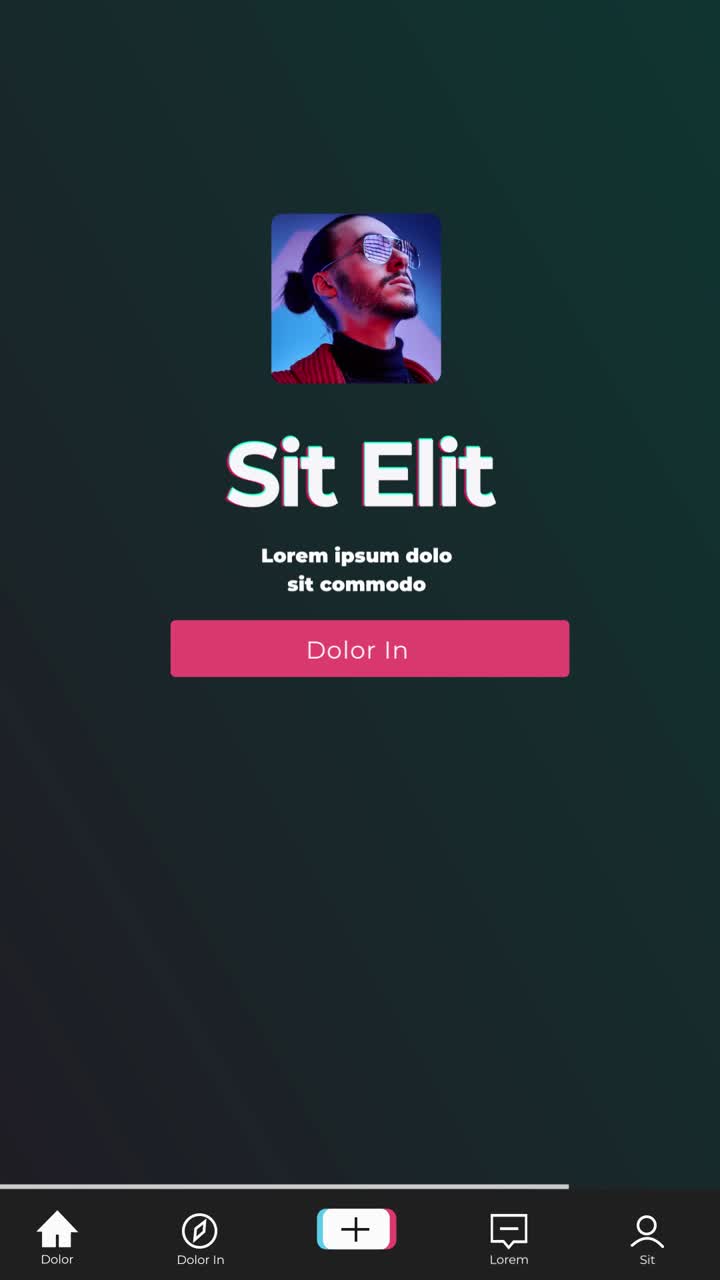
Task: Tap the pink Dolor In button
Action: [370, 649]
